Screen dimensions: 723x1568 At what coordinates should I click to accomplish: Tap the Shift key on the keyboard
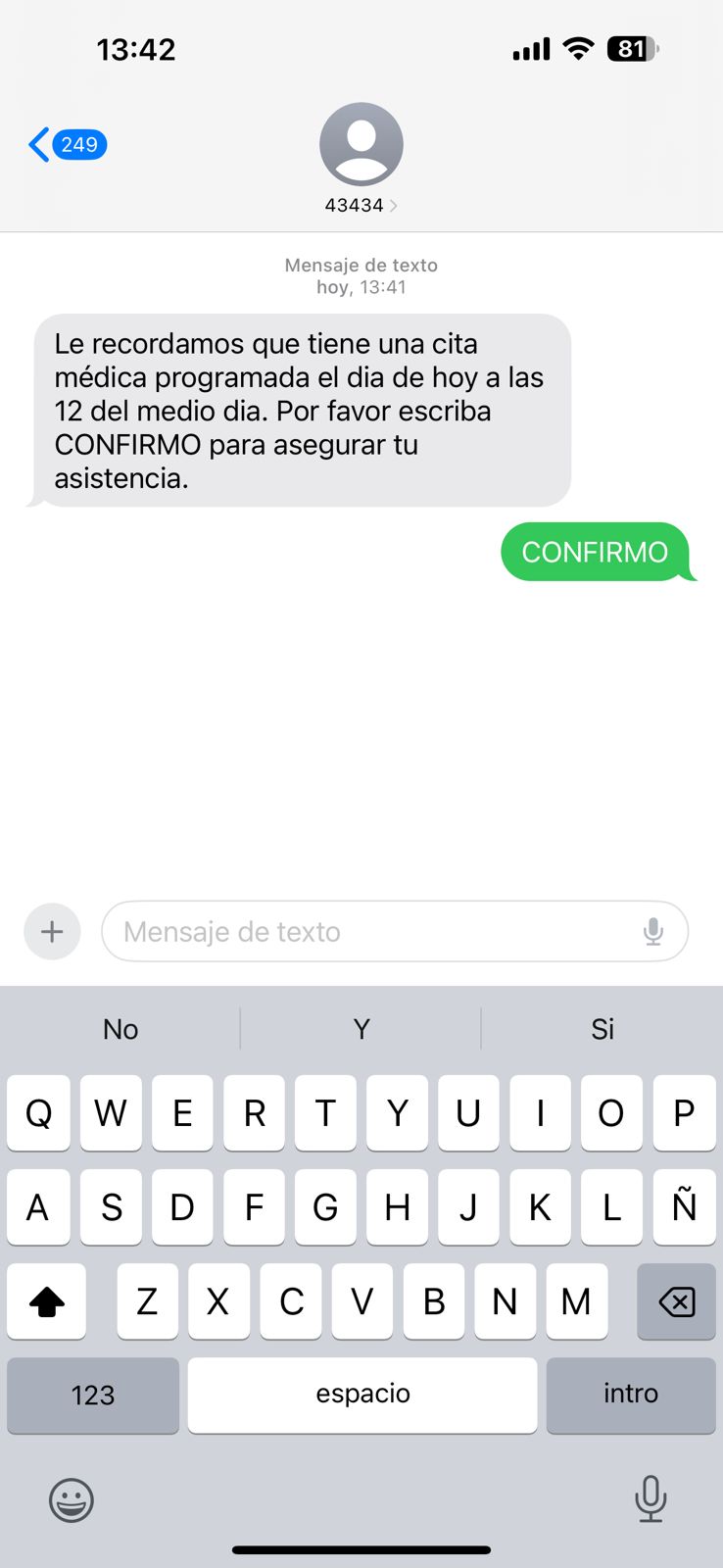[x=46, y=1301]
